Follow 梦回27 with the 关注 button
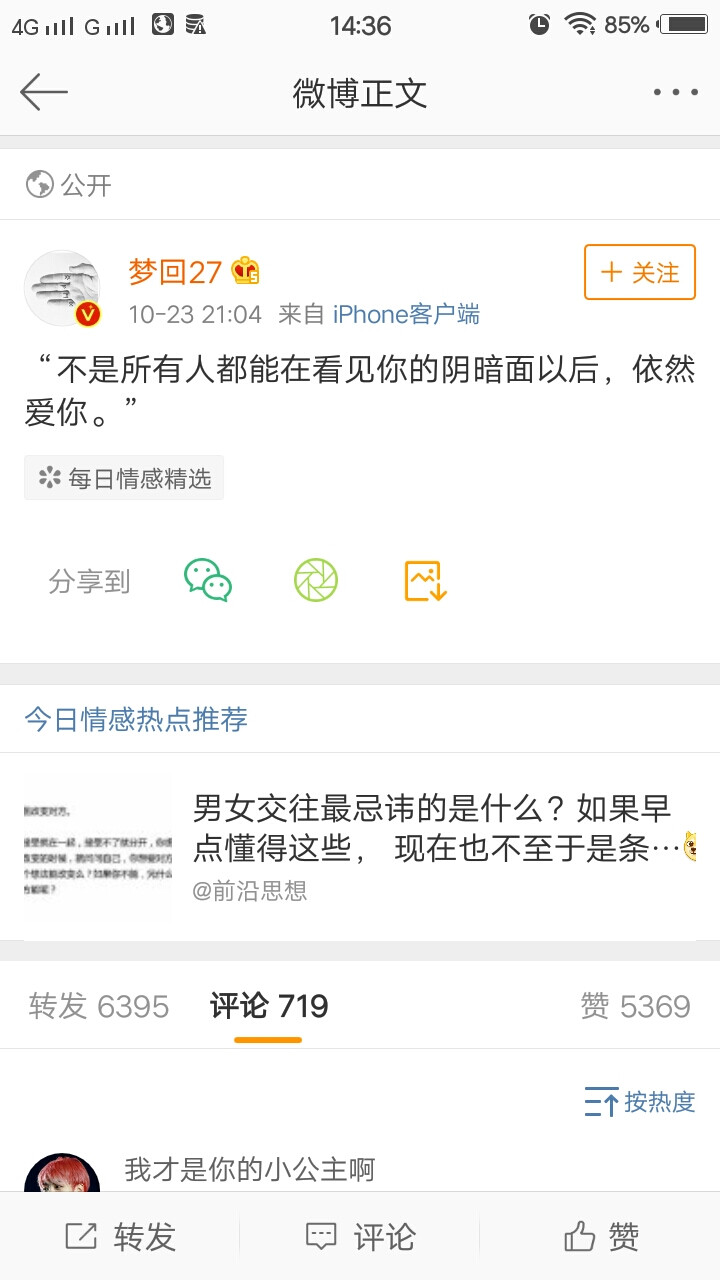This screenshot has width=720, height=1280. point(640,272)
